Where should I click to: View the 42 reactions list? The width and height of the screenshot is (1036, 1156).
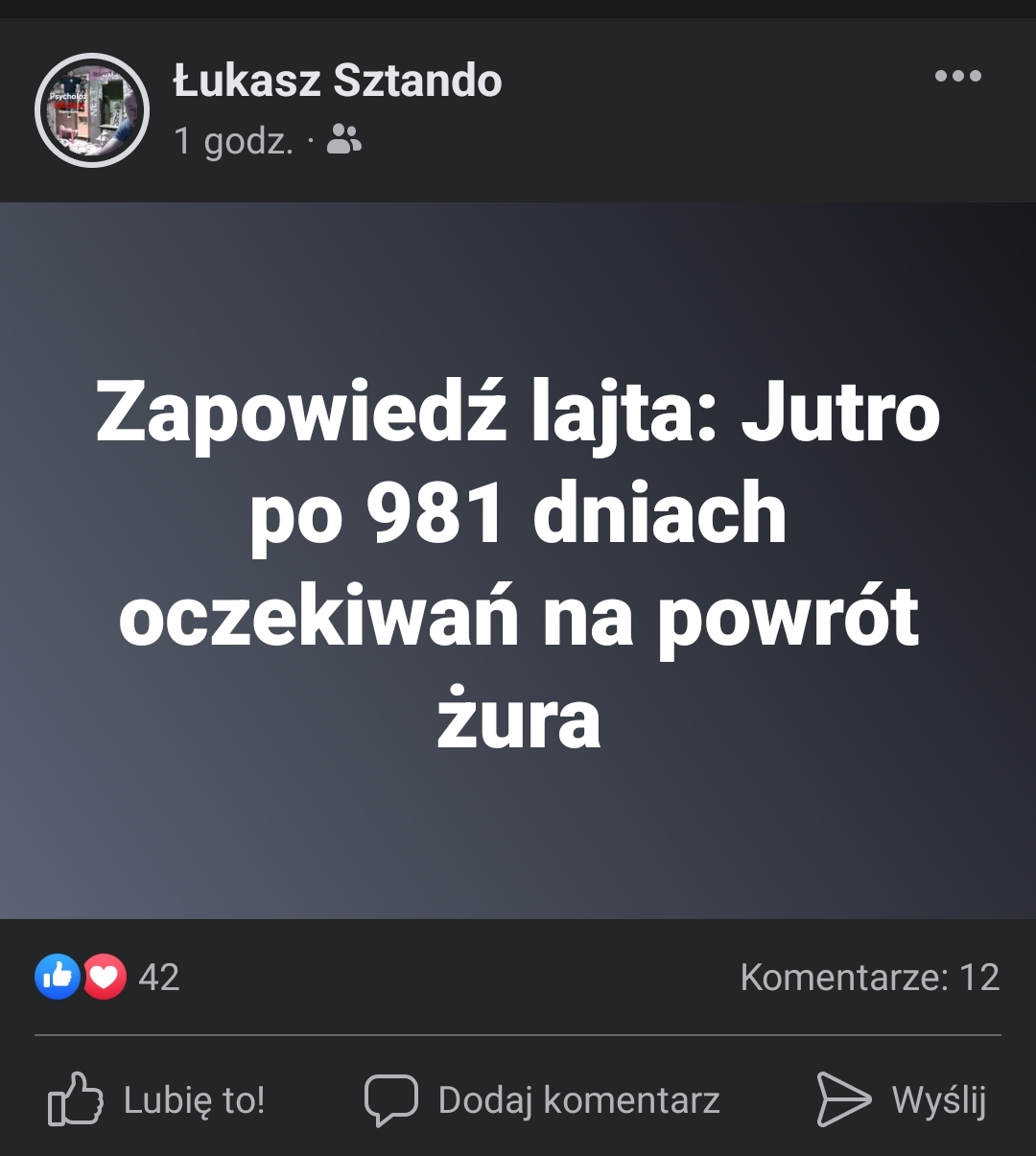107,977
